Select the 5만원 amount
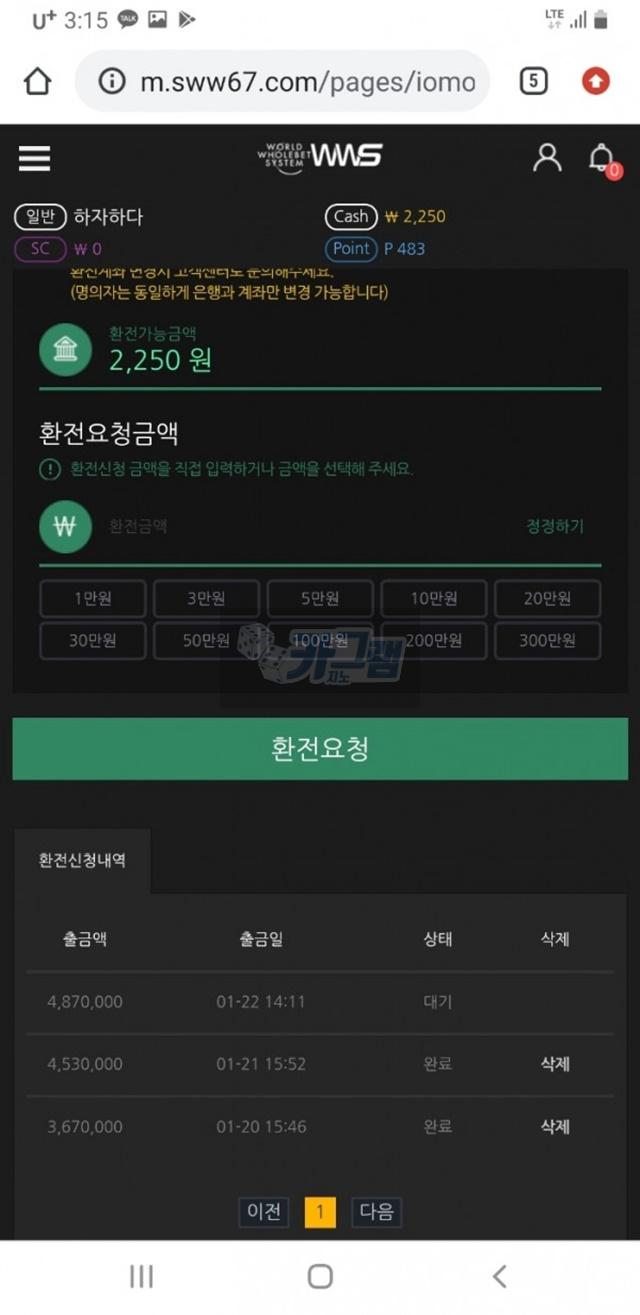Image resolution: width=640 pixels, height=1315 pixels. tap(320, 599)
